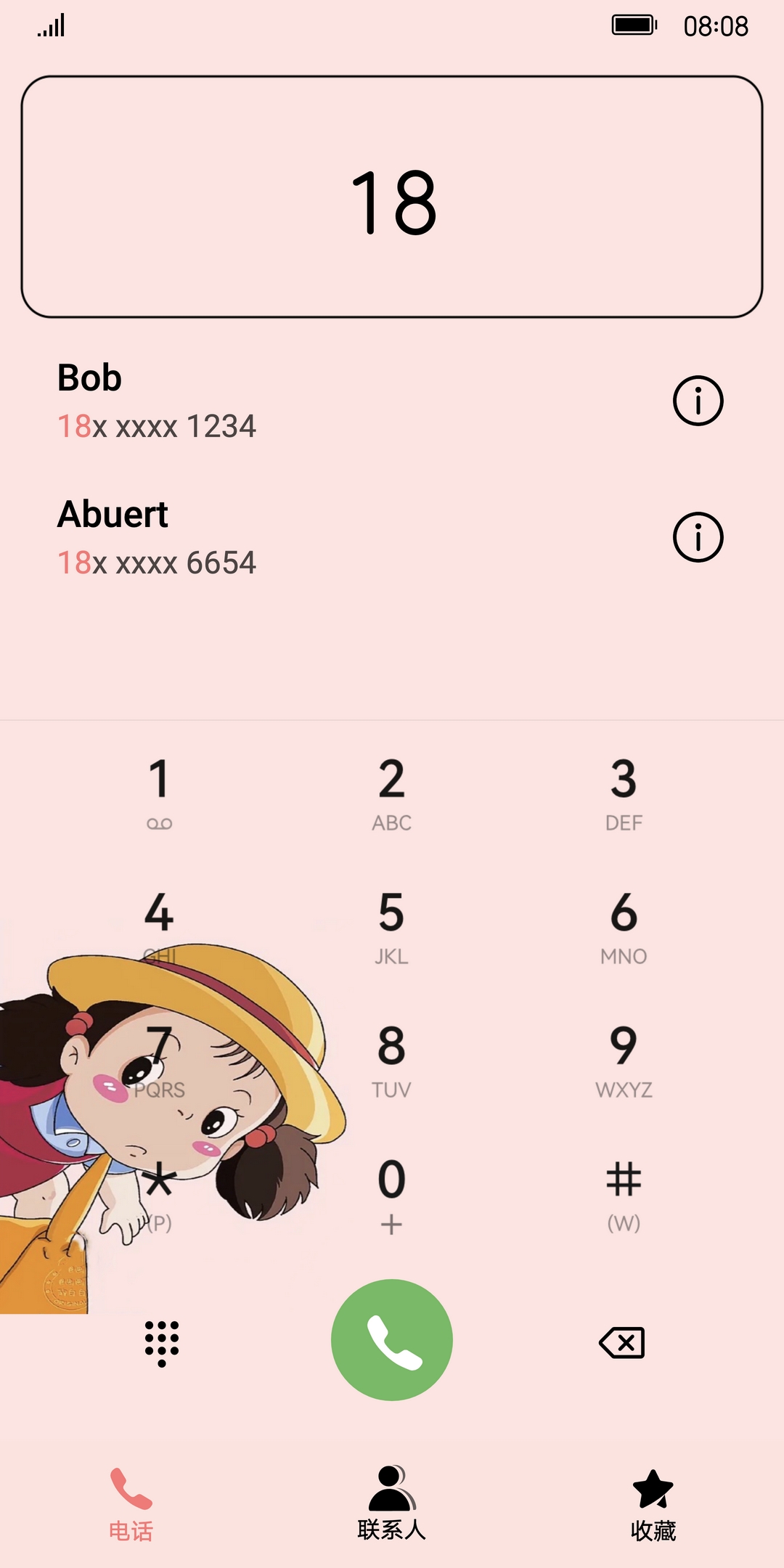Screen dimensions: 784x1568
Task: Select the 电话 phone tab
Action: (131, 1504)
